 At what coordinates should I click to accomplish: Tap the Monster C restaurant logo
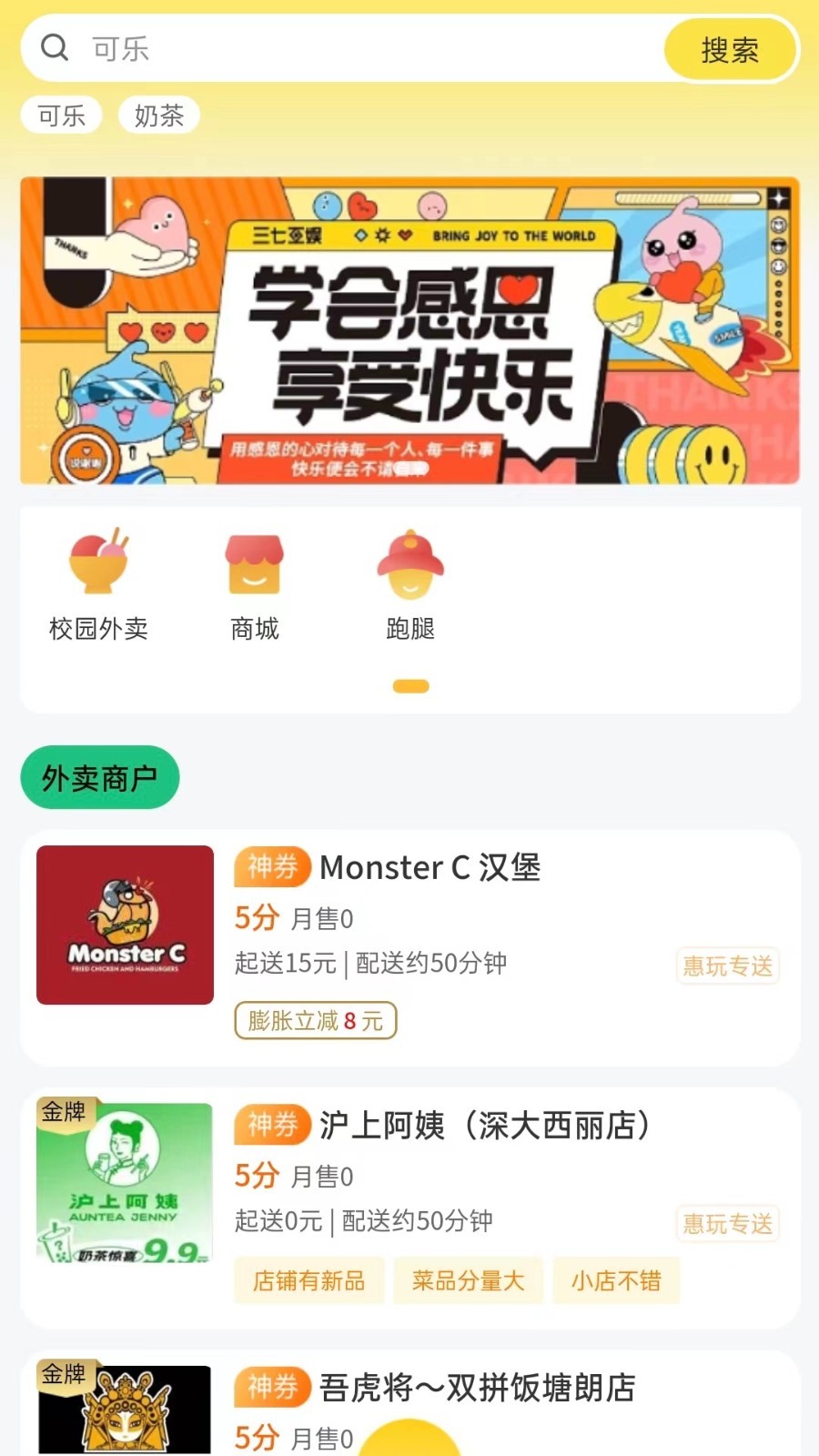pyautogui.click(x=125, y=925)
